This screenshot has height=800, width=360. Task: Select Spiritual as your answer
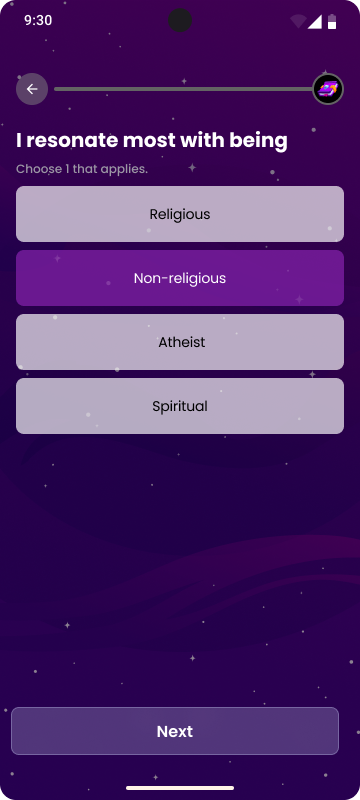(x=180, y=406)
